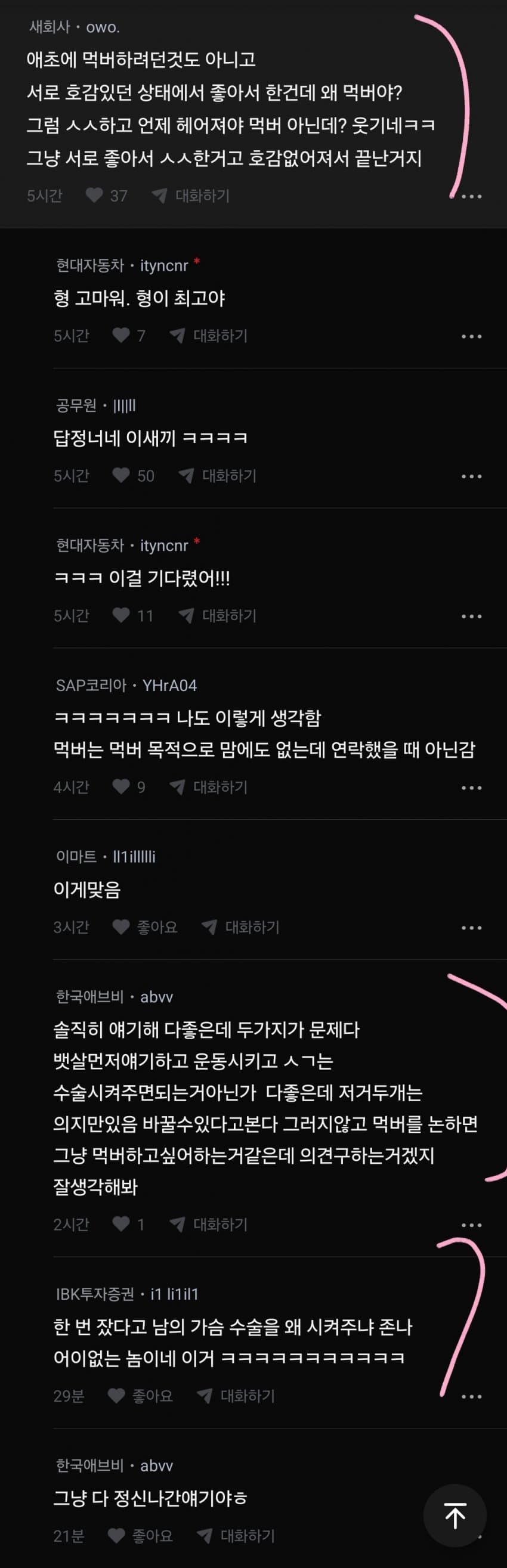Jump to top with the arrow button
The image size is (507, 1568).
click(x=455, y=1516)
